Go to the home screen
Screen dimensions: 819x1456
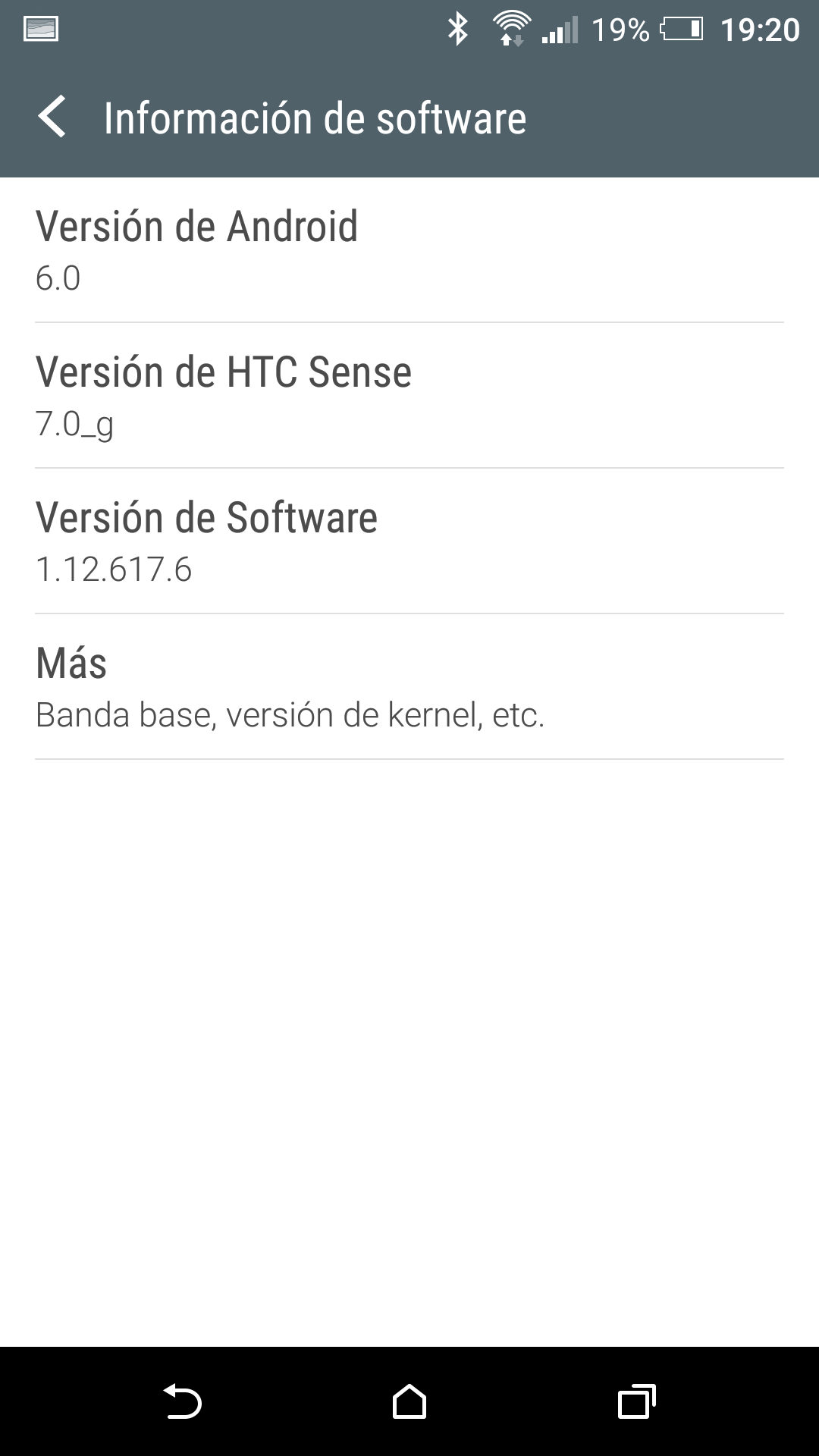click(x=409, y=1401)
